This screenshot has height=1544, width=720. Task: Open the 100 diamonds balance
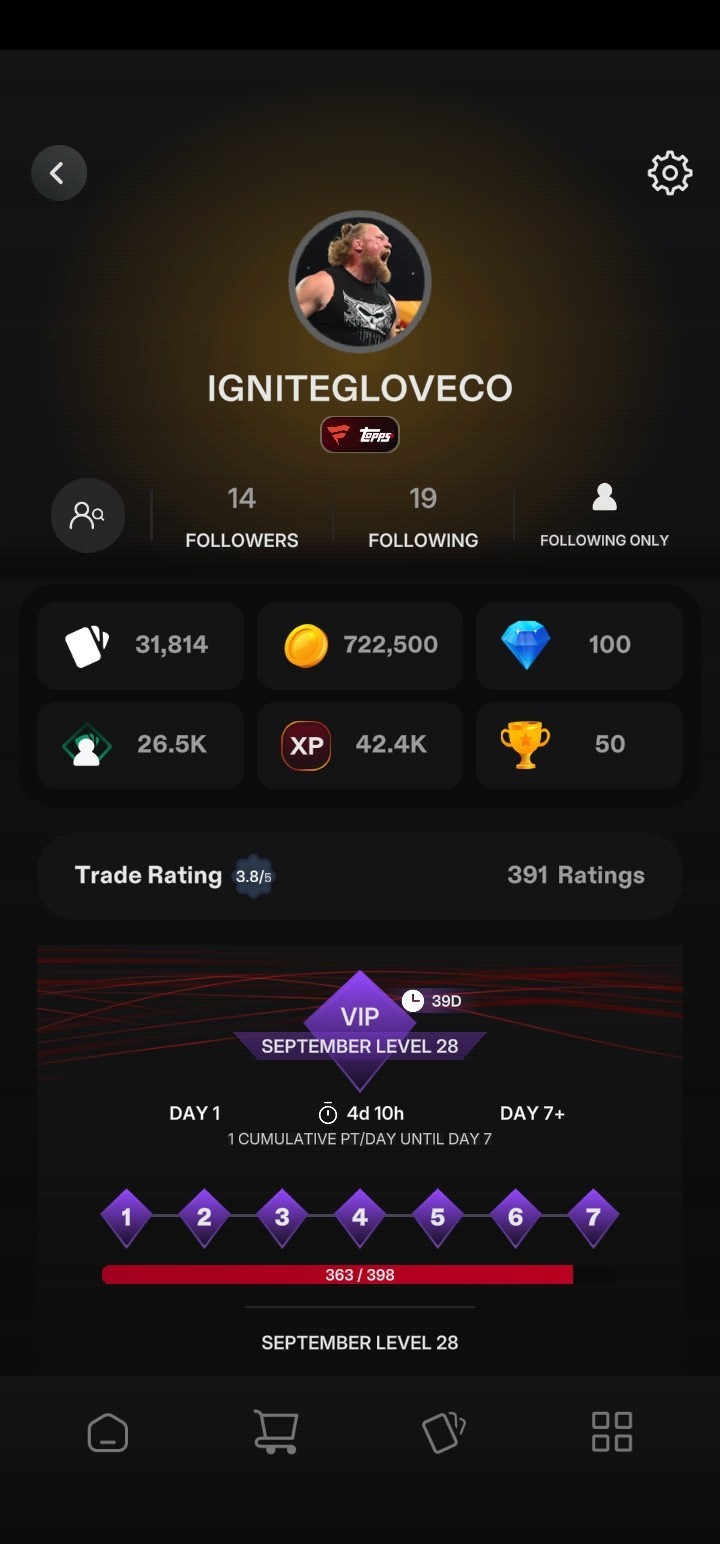tap(579, 645)
